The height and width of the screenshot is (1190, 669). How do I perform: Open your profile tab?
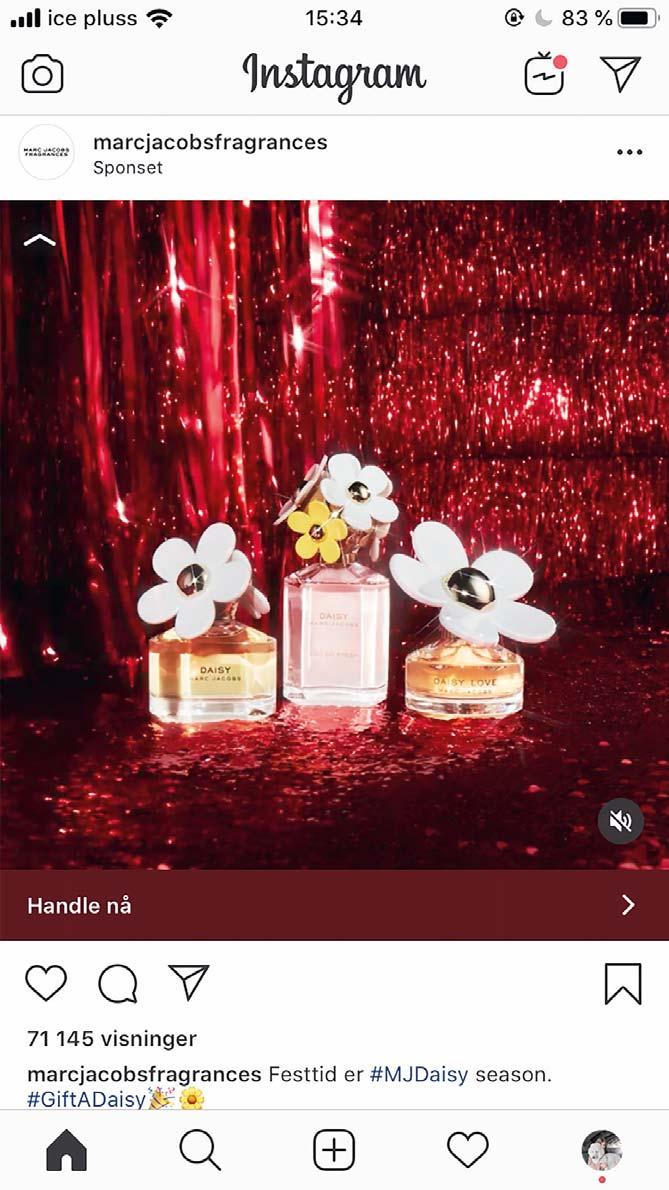coord(601,1151)
